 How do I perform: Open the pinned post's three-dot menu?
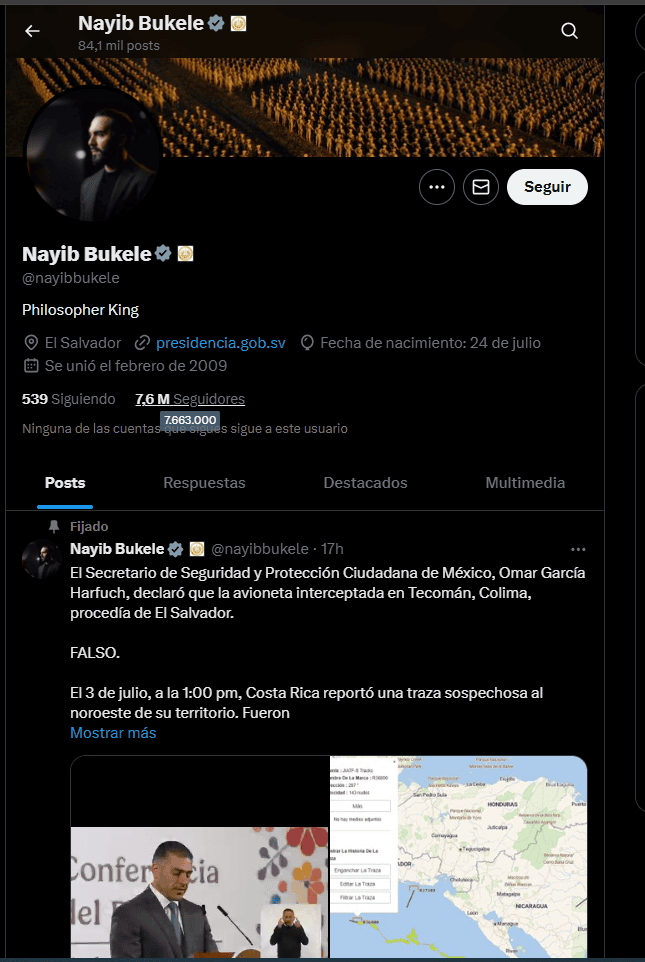click(x=578, y=549)
